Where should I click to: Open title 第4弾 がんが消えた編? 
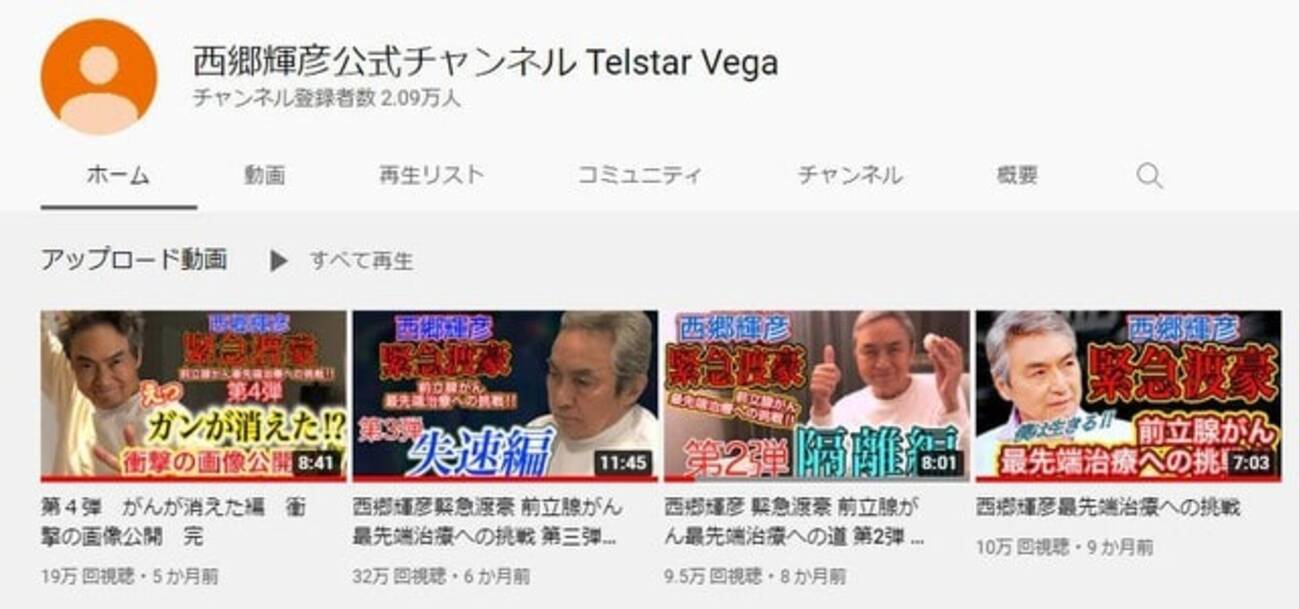pyautogui.click(x=174, y=521)
